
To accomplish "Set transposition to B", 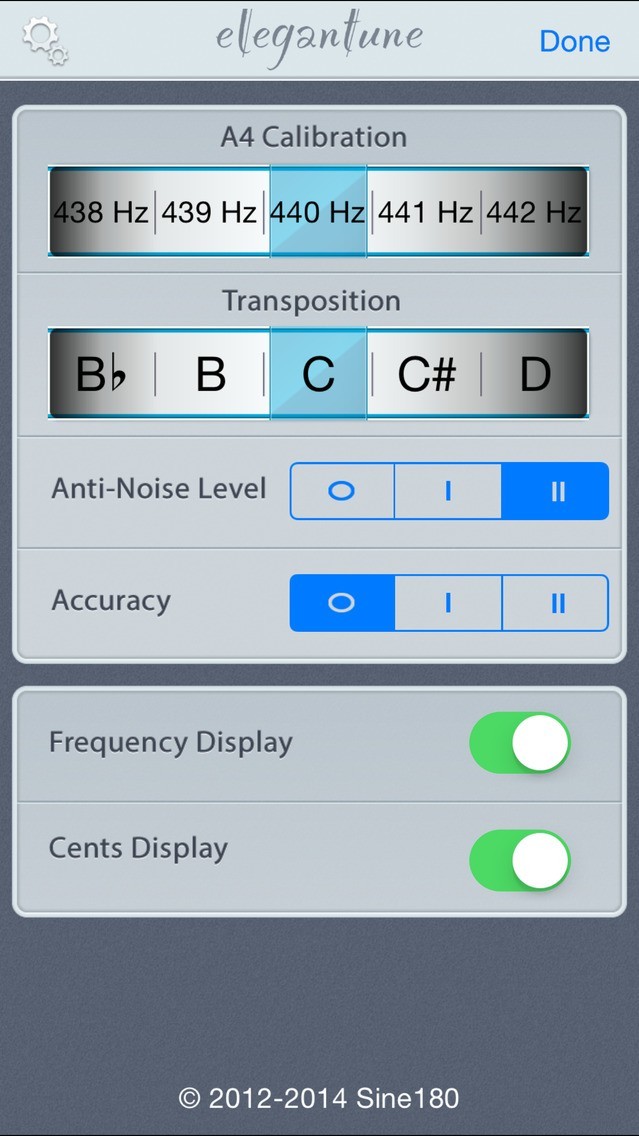I will (x=210, y=375).
